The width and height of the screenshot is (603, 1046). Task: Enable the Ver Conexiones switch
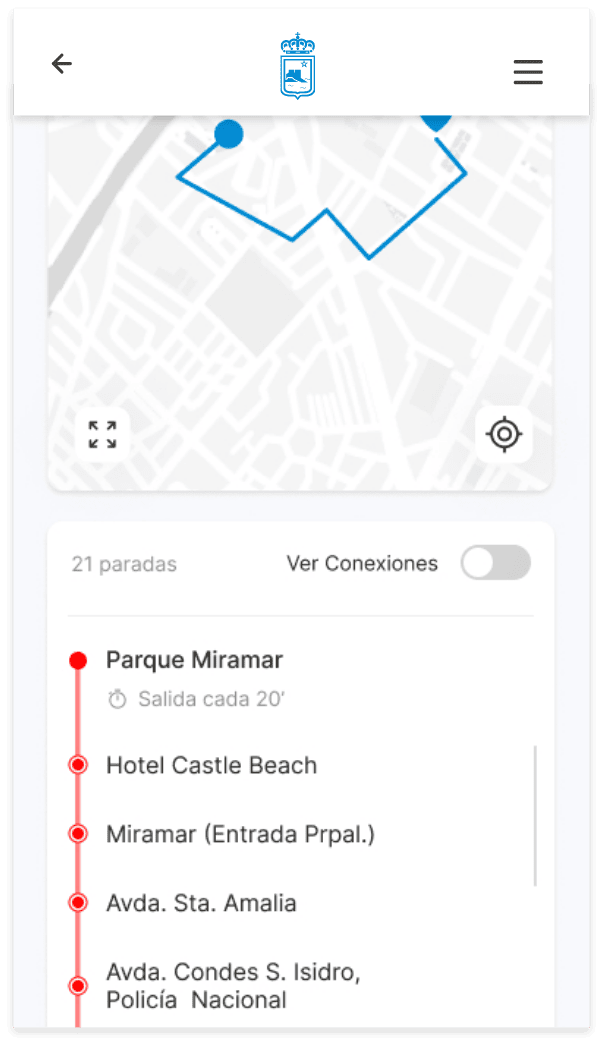(496, 563)
